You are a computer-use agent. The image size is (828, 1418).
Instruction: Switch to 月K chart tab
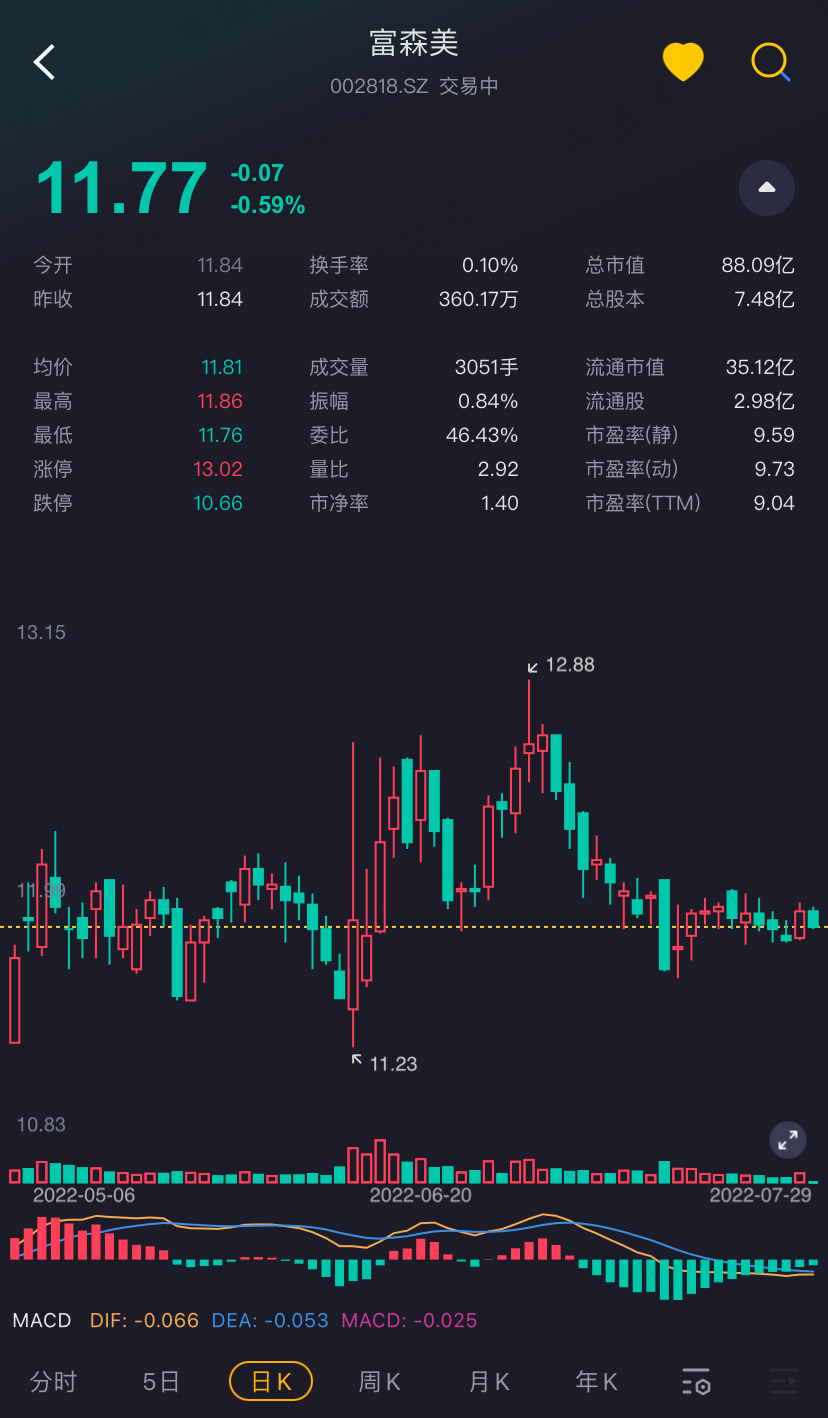(489, 1382)
